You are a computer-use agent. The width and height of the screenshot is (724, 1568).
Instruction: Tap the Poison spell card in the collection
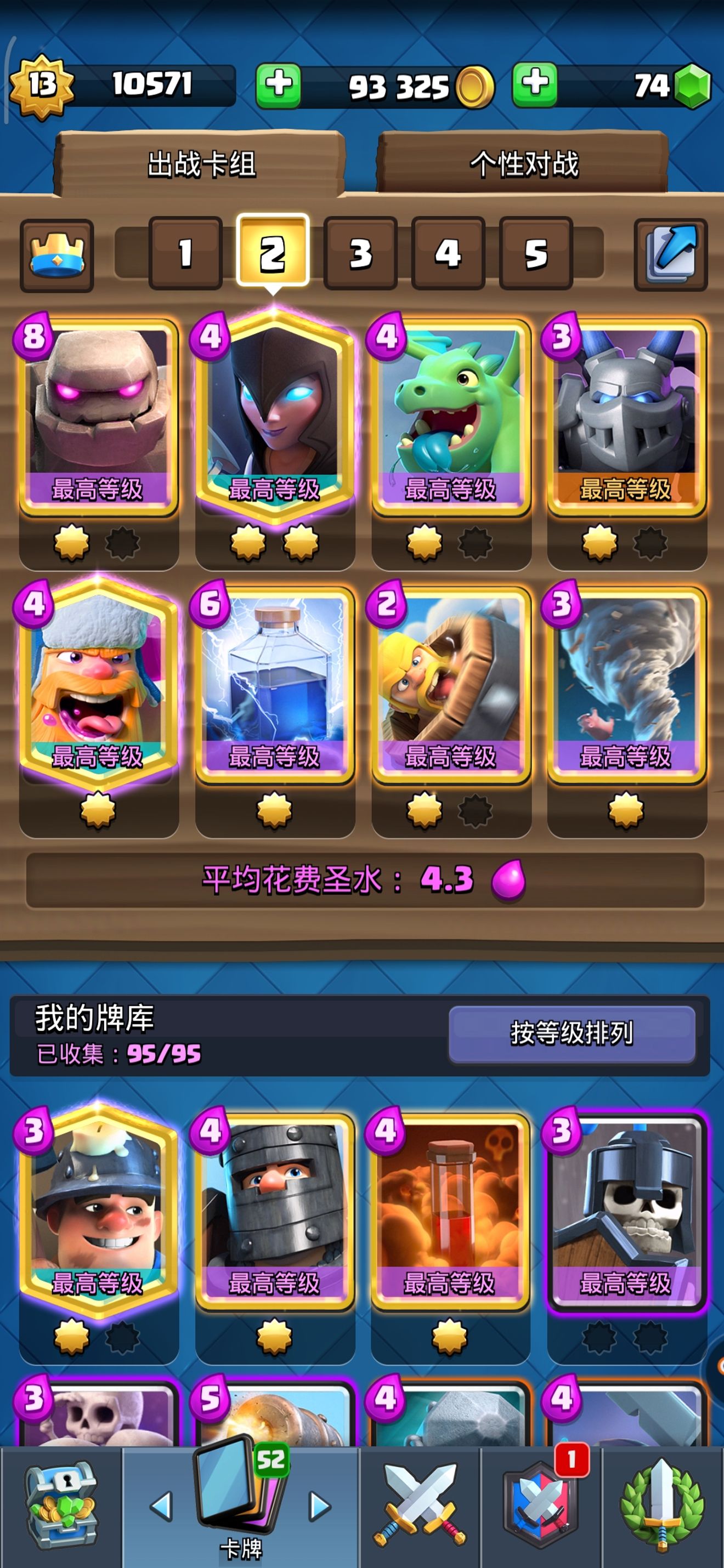point(449,1211)
